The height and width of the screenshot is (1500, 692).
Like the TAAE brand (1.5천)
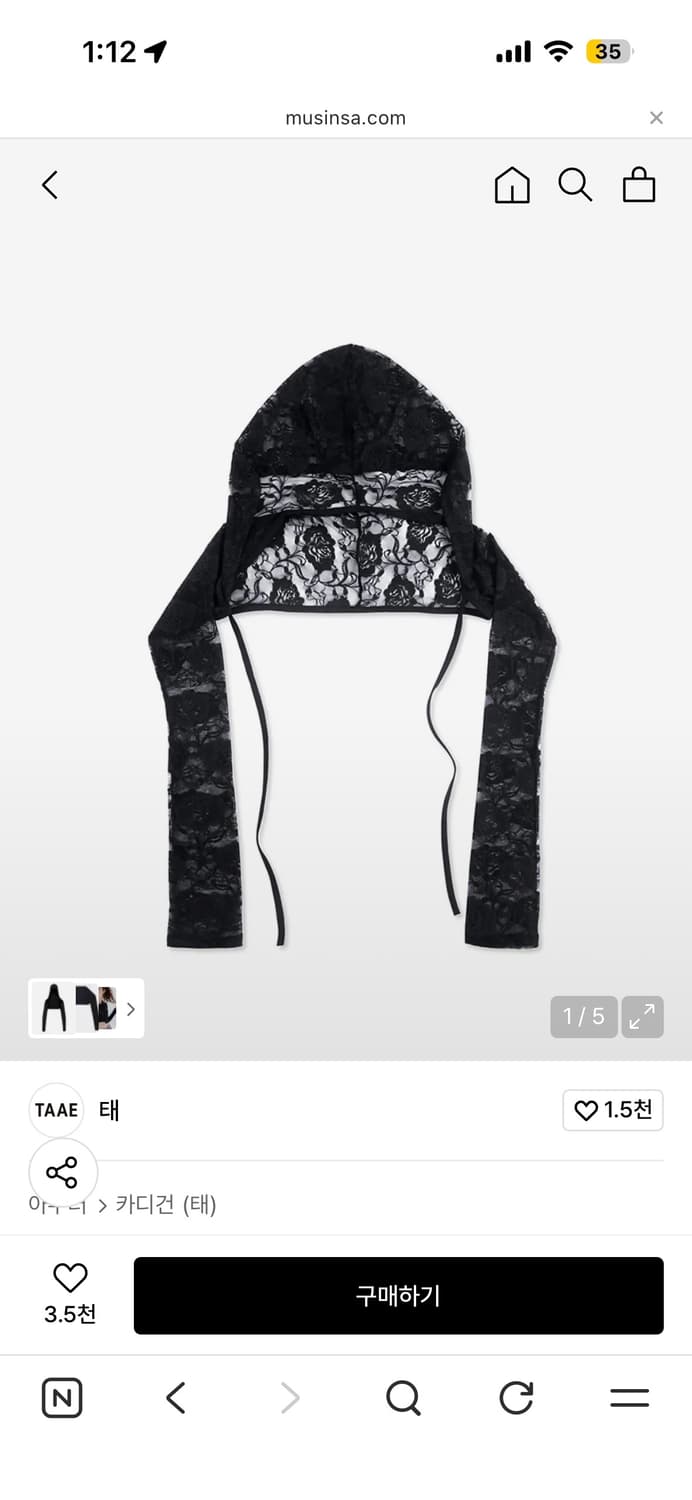point(613,1110)
